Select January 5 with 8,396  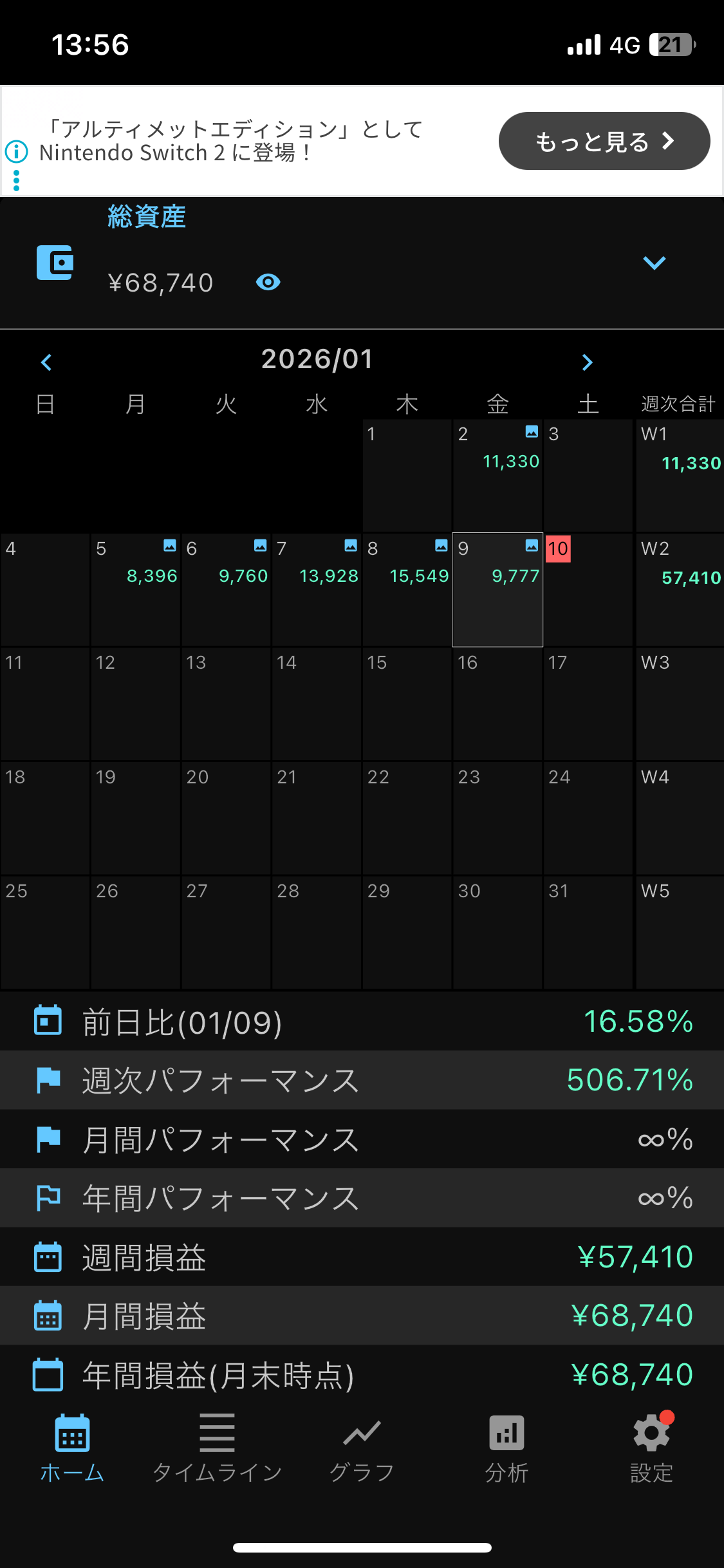click(136, 590)
